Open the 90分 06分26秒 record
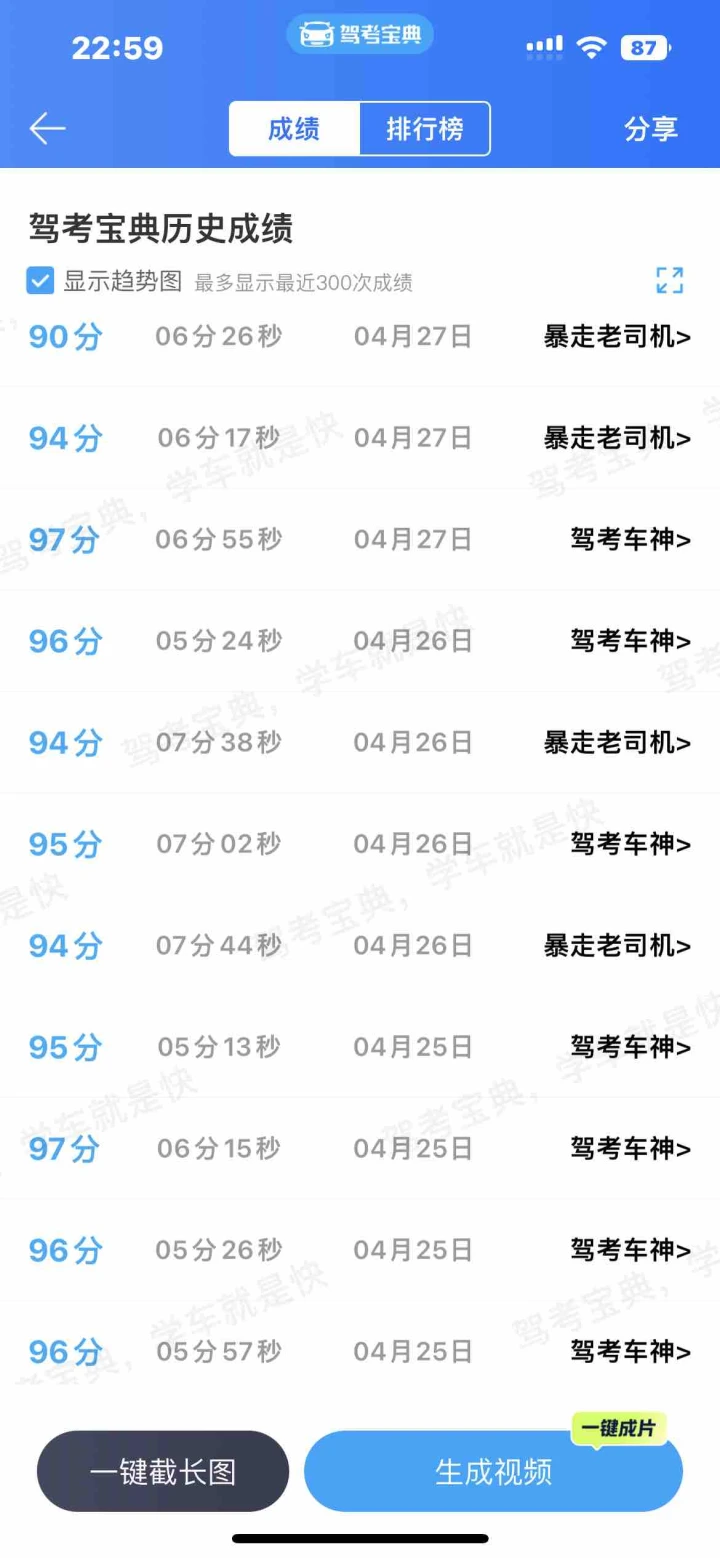 click(x=616, y=337)
